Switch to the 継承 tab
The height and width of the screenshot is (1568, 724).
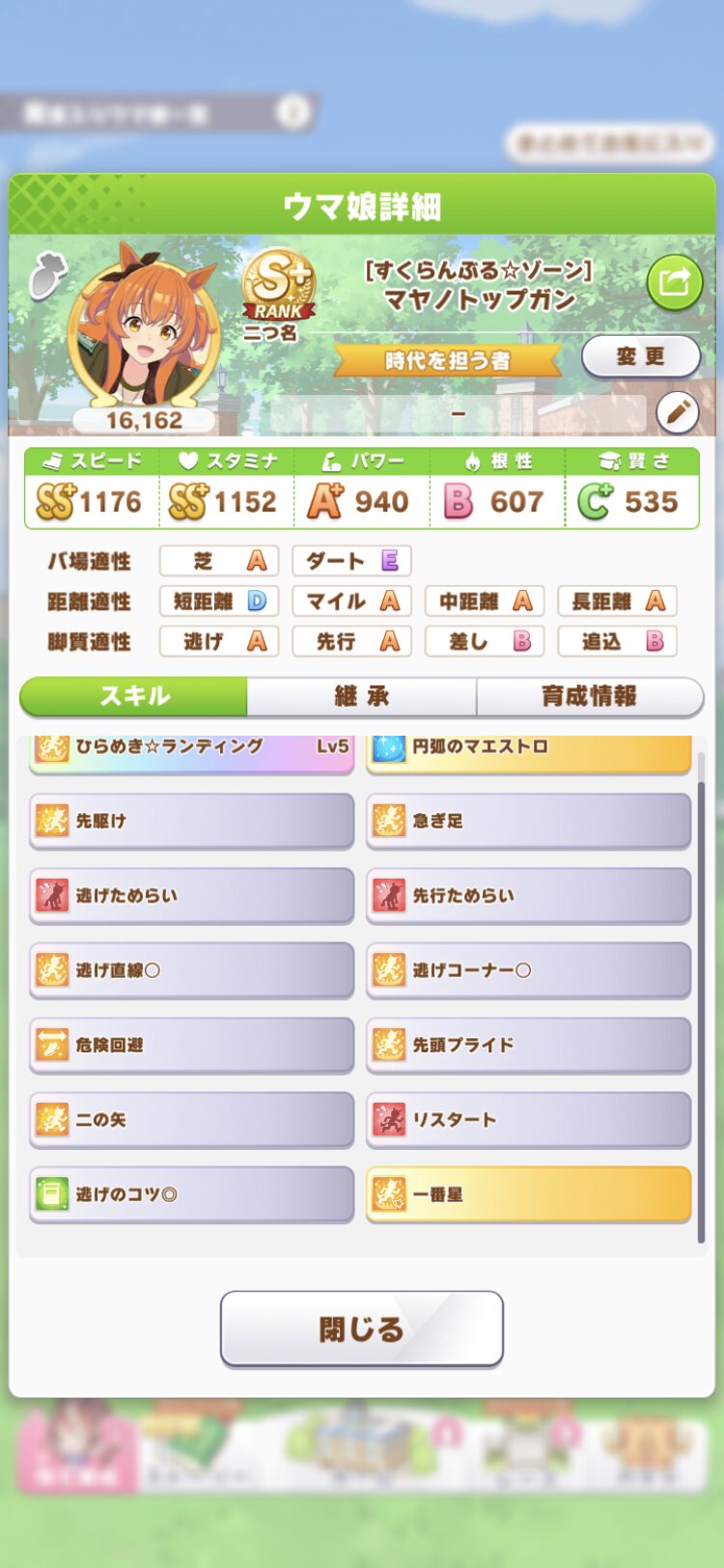361,696
